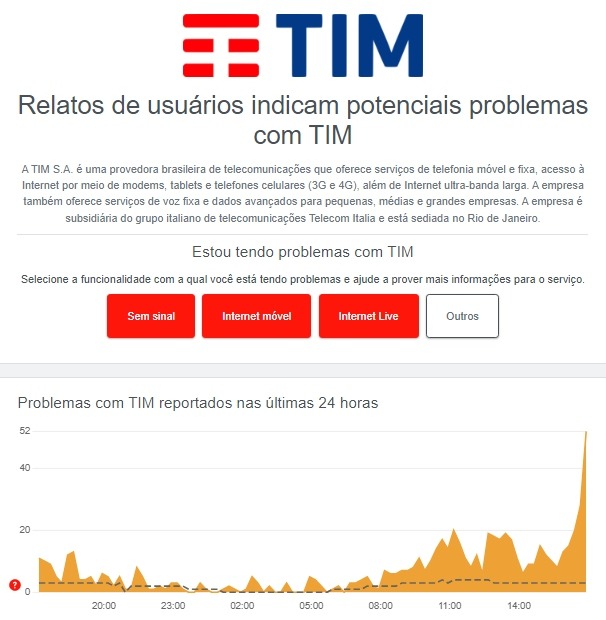Tap the 'Outros' button
This screenshot has width=606, height=620.
(462, 316)
